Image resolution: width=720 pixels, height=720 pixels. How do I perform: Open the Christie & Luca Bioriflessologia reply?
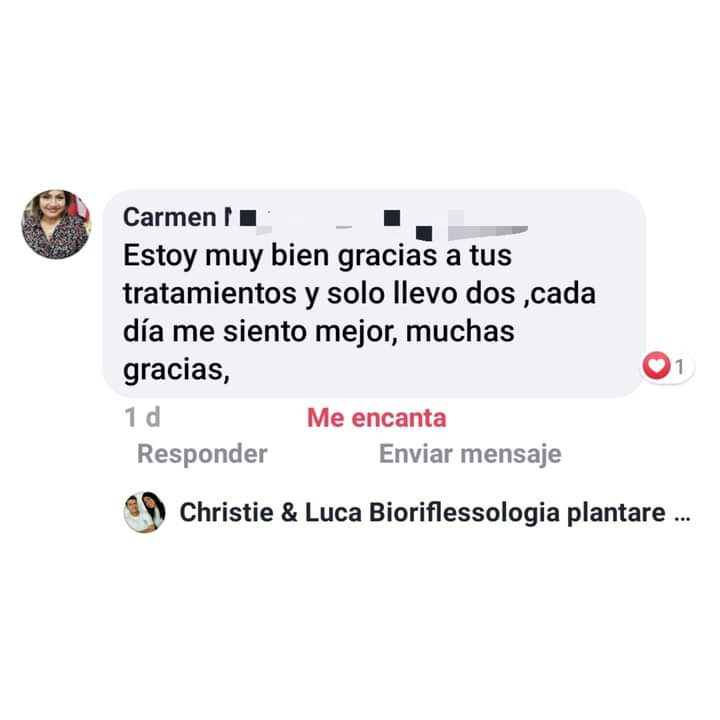[x=430, y=514]
